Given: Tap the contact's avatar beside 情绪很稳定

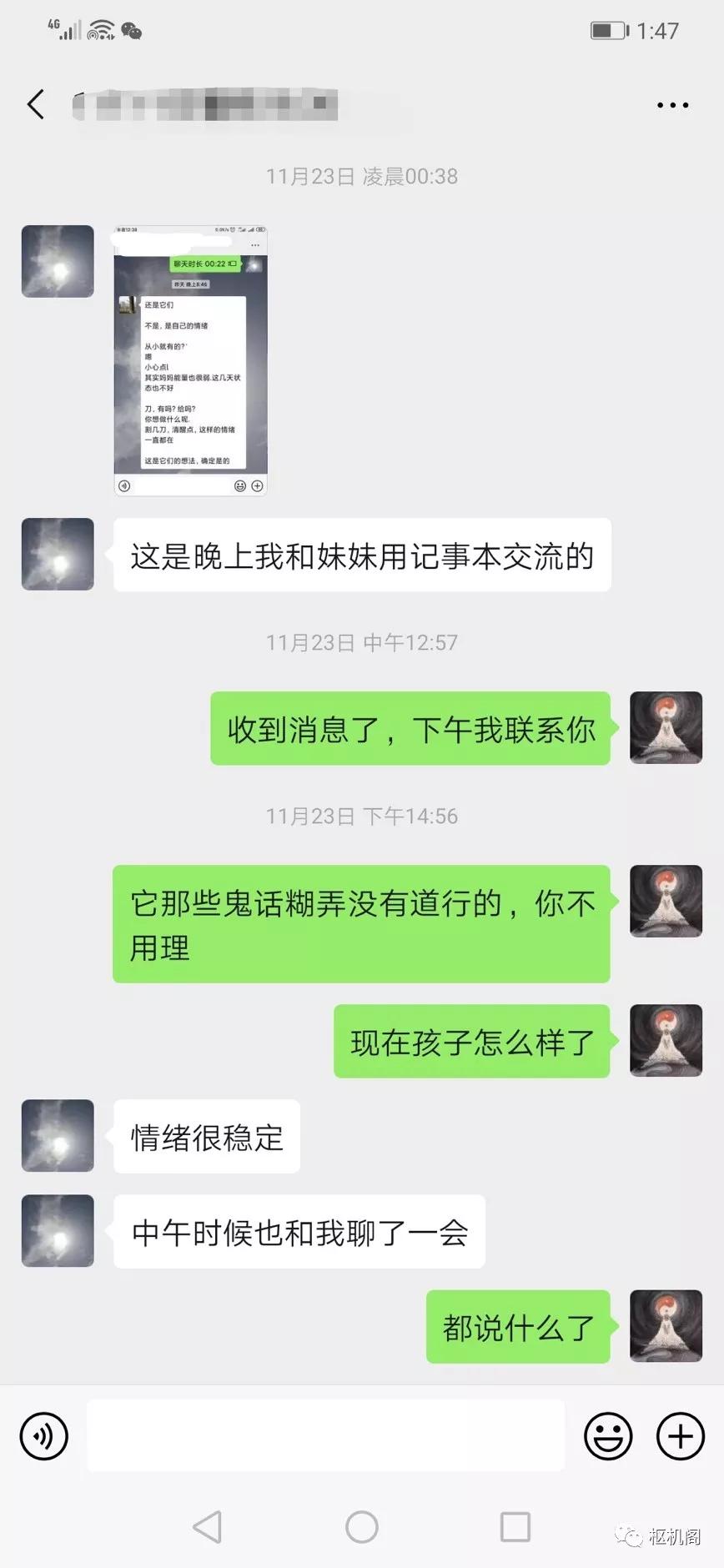Looking at the screenshot, I should (58, 1136).
